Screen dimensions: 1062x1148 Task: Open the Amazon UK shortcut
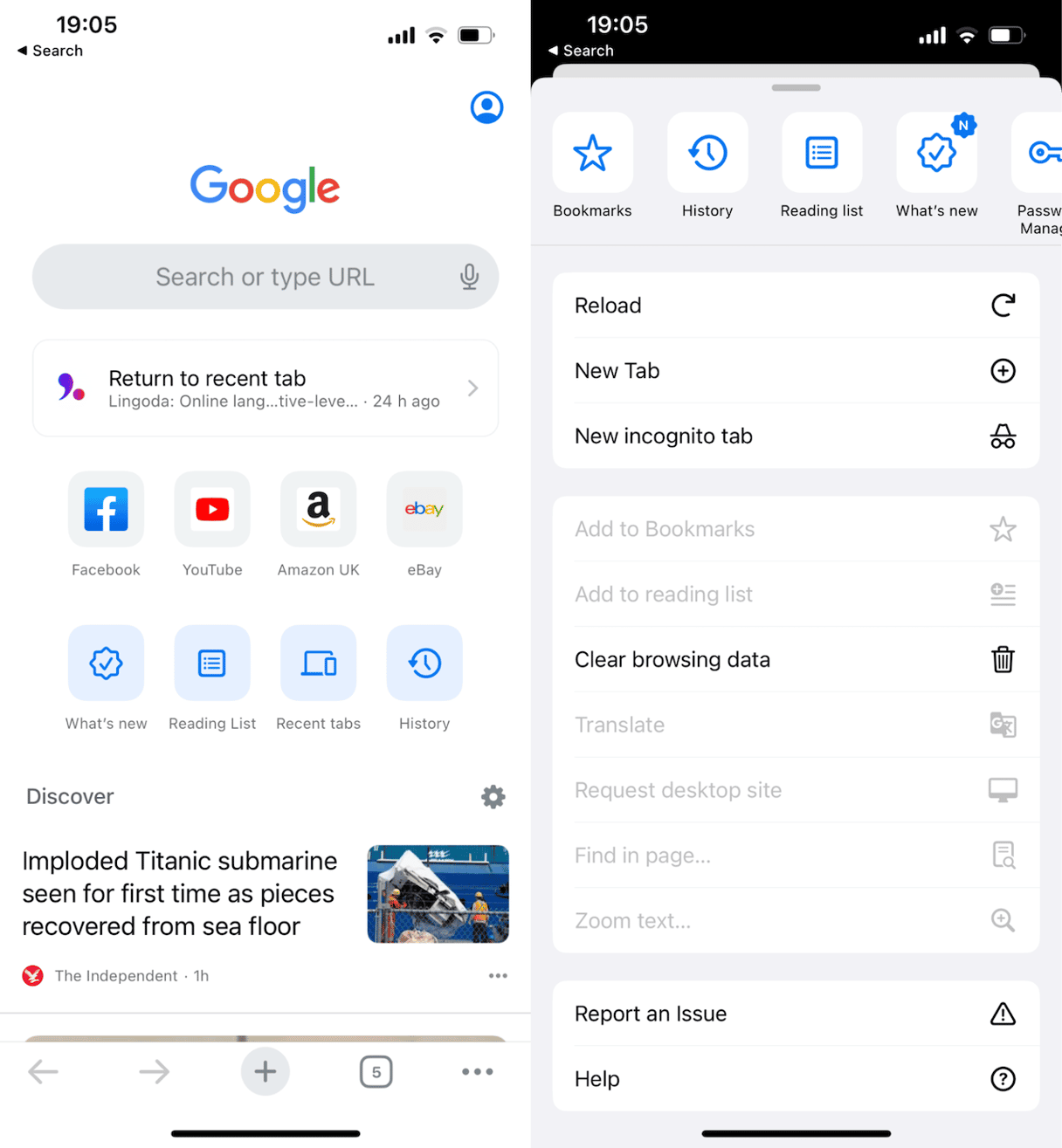coord(318,510)
